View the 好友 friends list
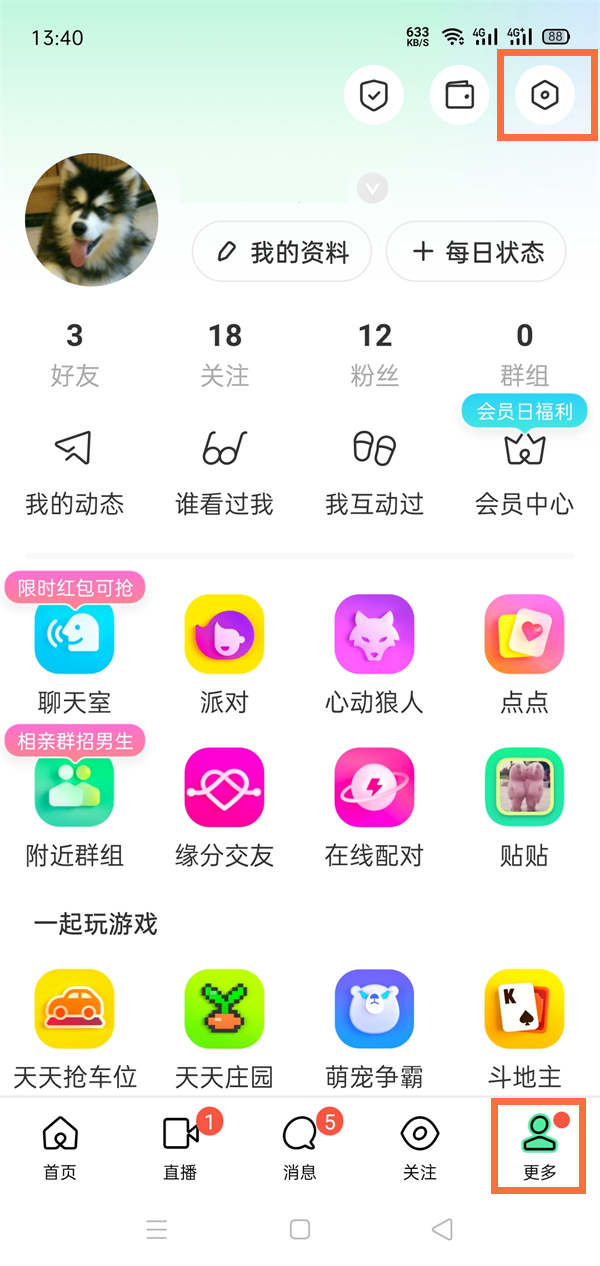This screenshot has height=1266, width=600. coord(75,354)
